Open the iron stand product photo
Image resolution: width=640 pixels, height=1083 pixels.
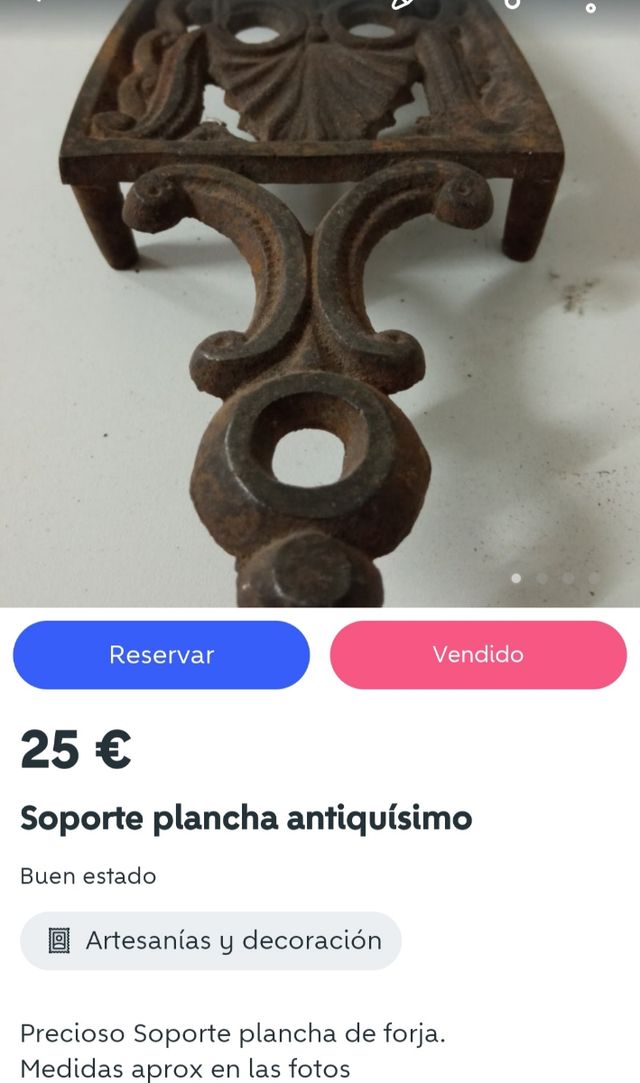click(x=320, y=300)
